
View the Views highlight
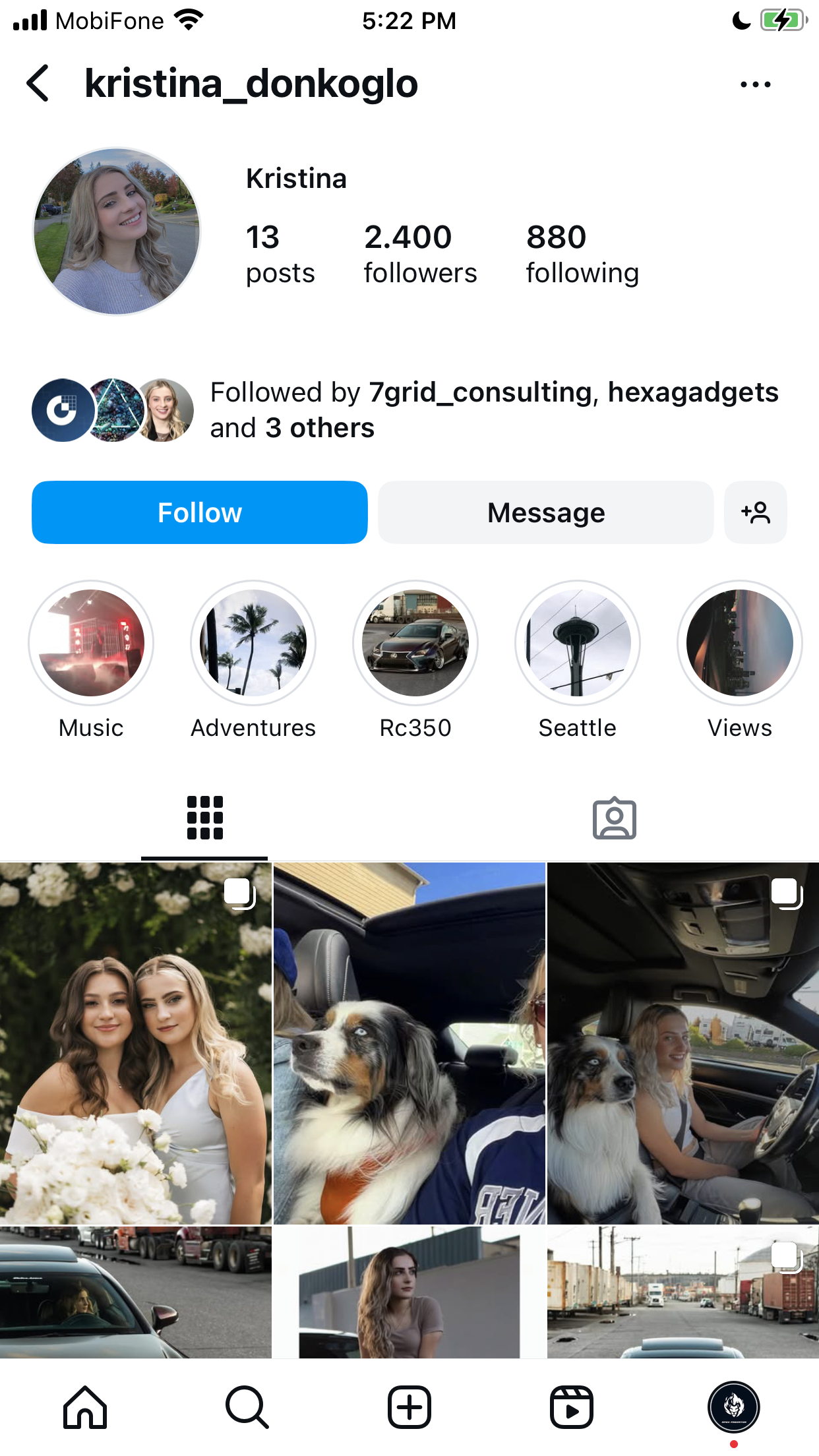coord(740,643)
